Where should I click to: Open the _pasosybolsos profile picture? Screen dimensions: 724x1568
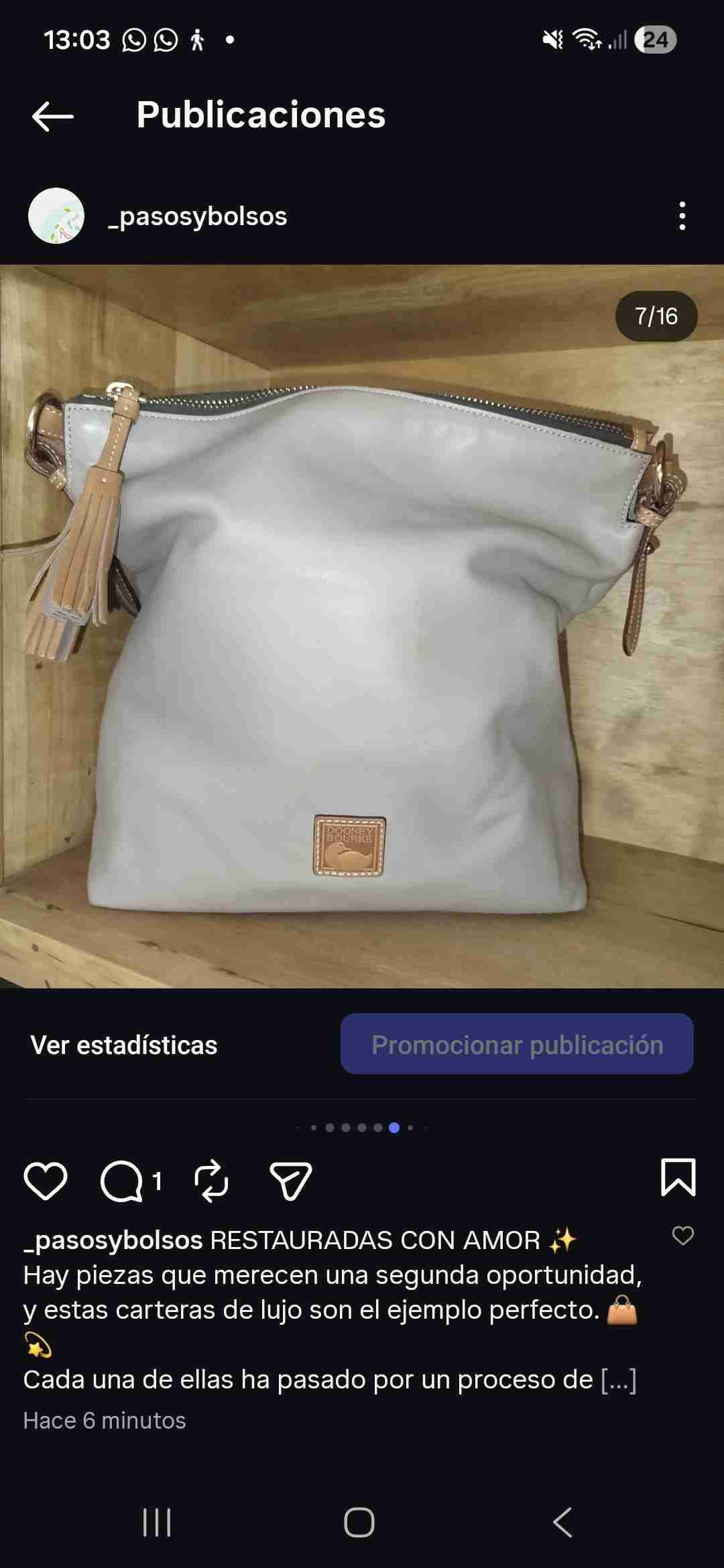[x=57, y=216]
